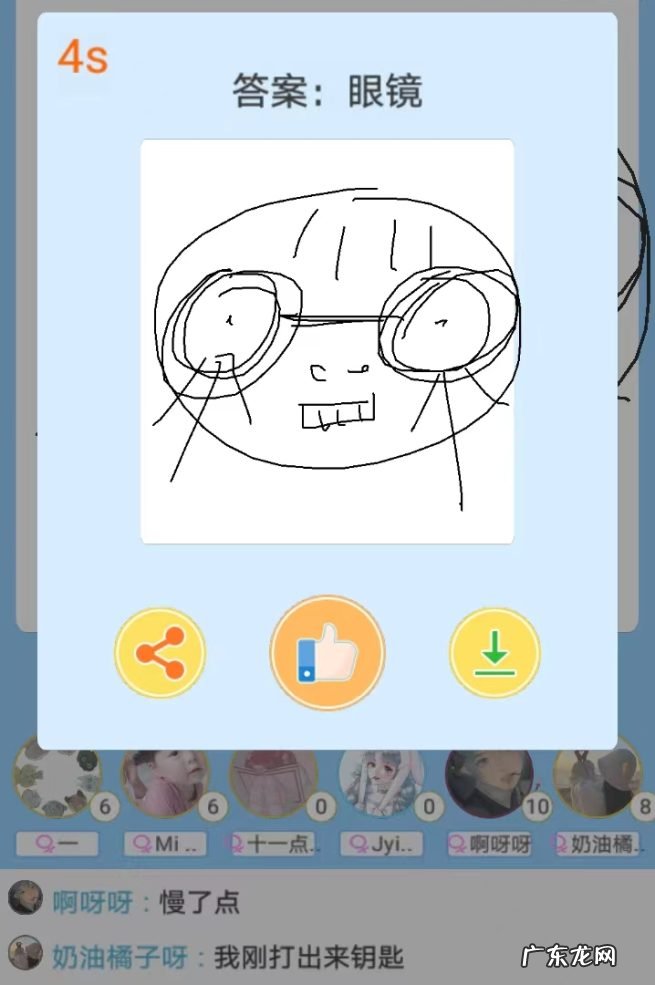Viewport: 655px width, 985px height.
Task: Select player Mi's avatar
Action: pos(163,782)
